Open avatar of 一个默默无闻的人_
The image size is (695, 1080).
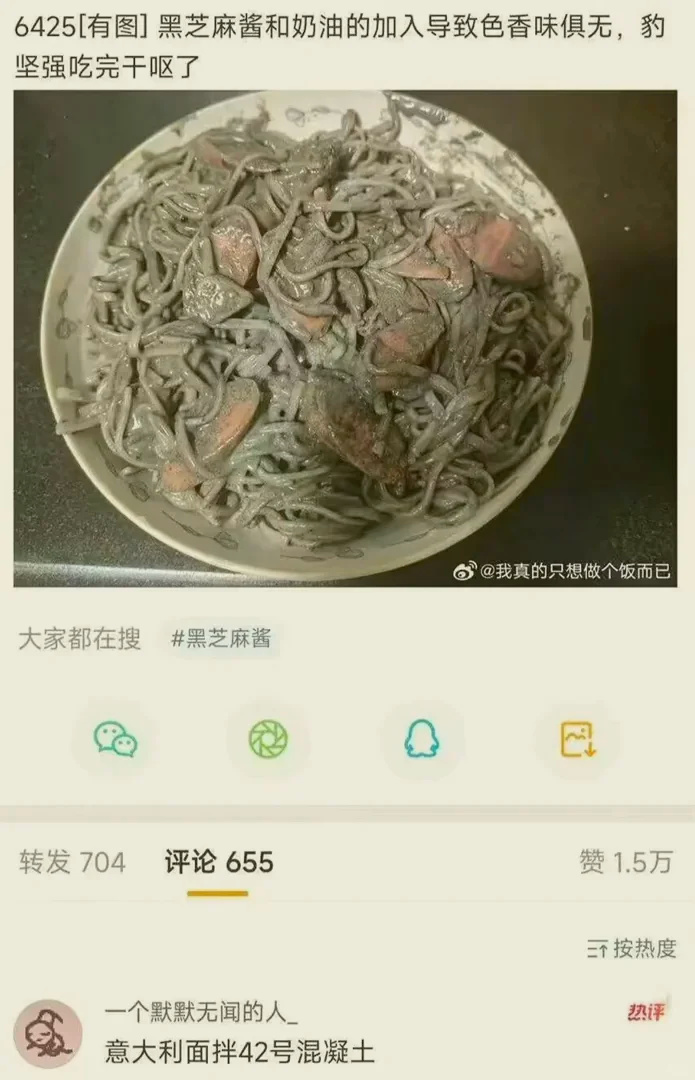[x=48, y=1033]
